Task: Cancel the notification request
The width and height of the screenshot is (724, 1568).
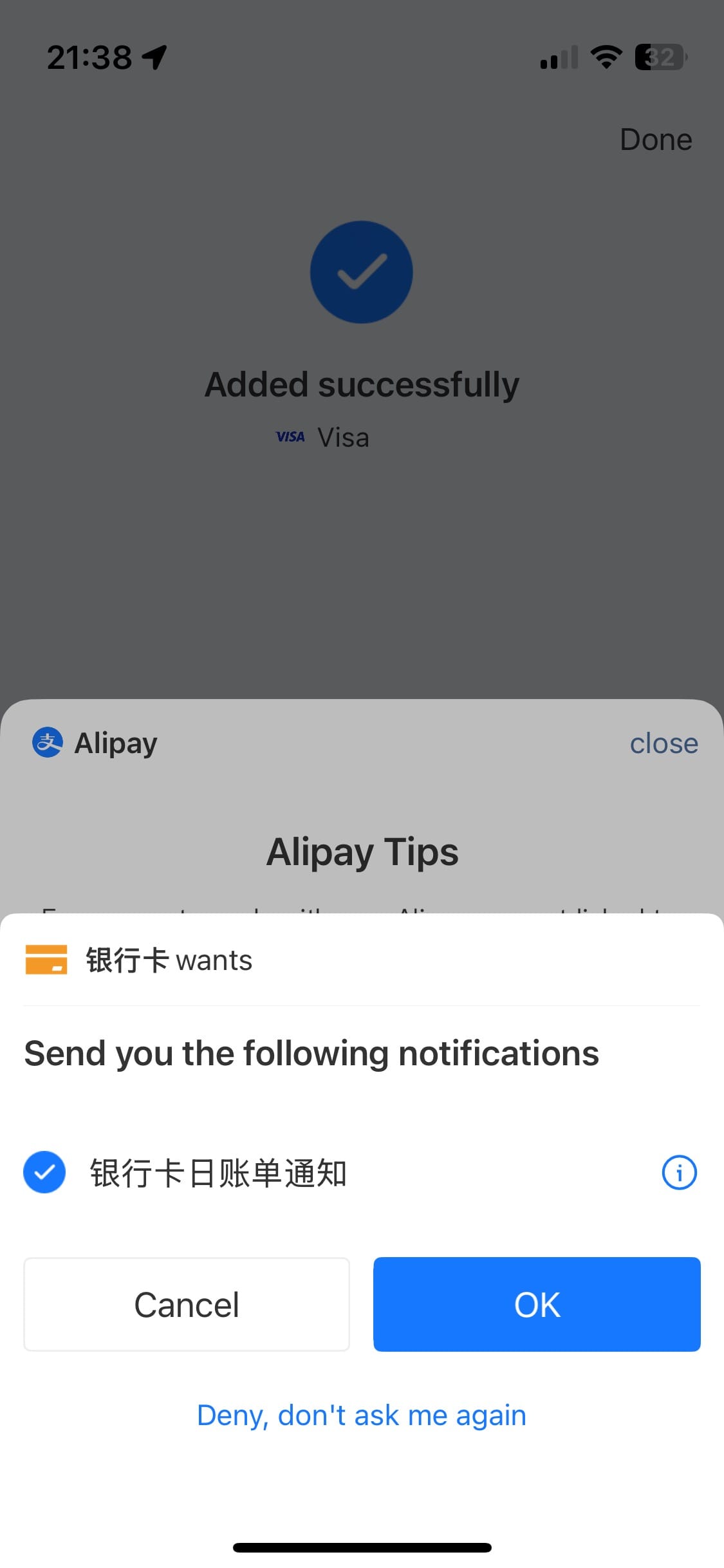Action: tap(187, 1304)
